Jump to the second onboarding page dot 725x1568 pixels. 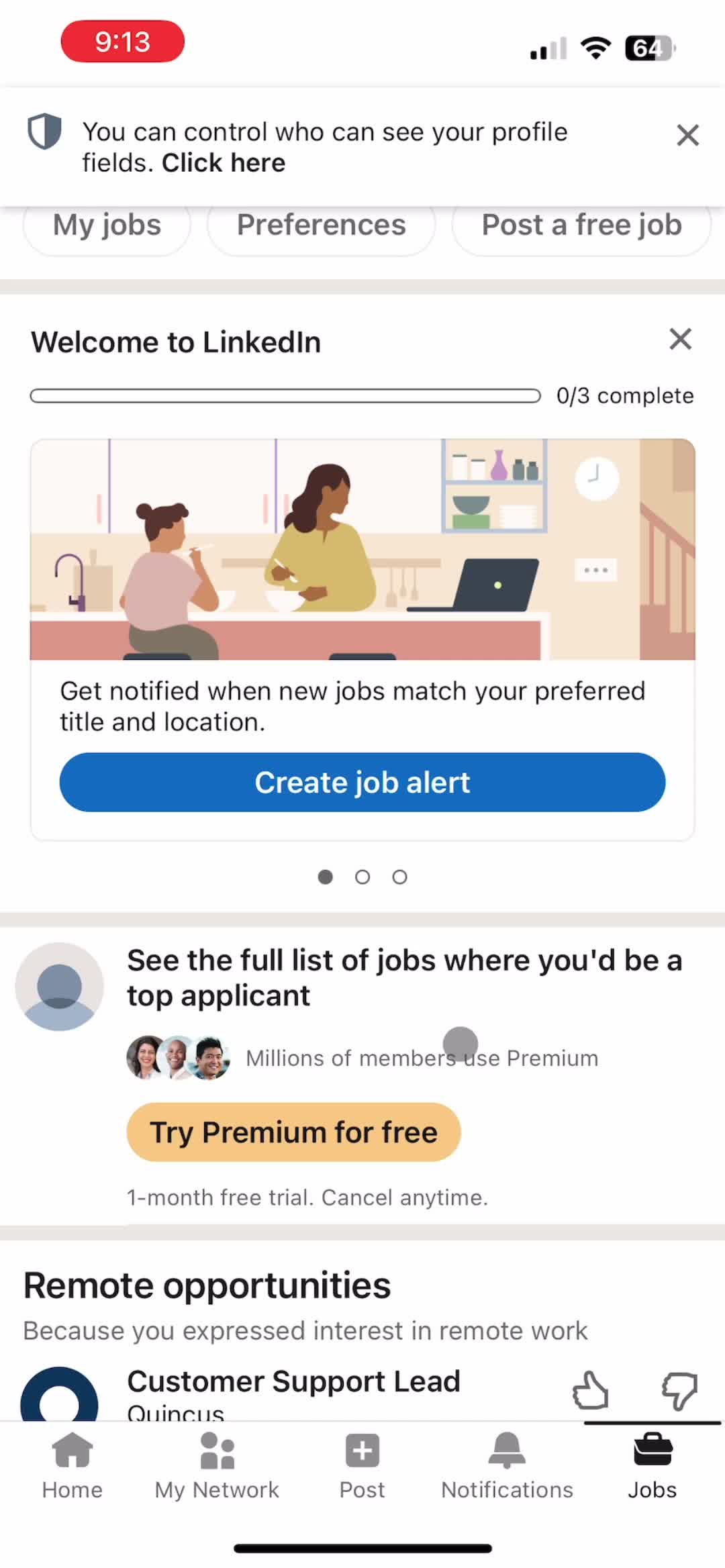point(362,877)
